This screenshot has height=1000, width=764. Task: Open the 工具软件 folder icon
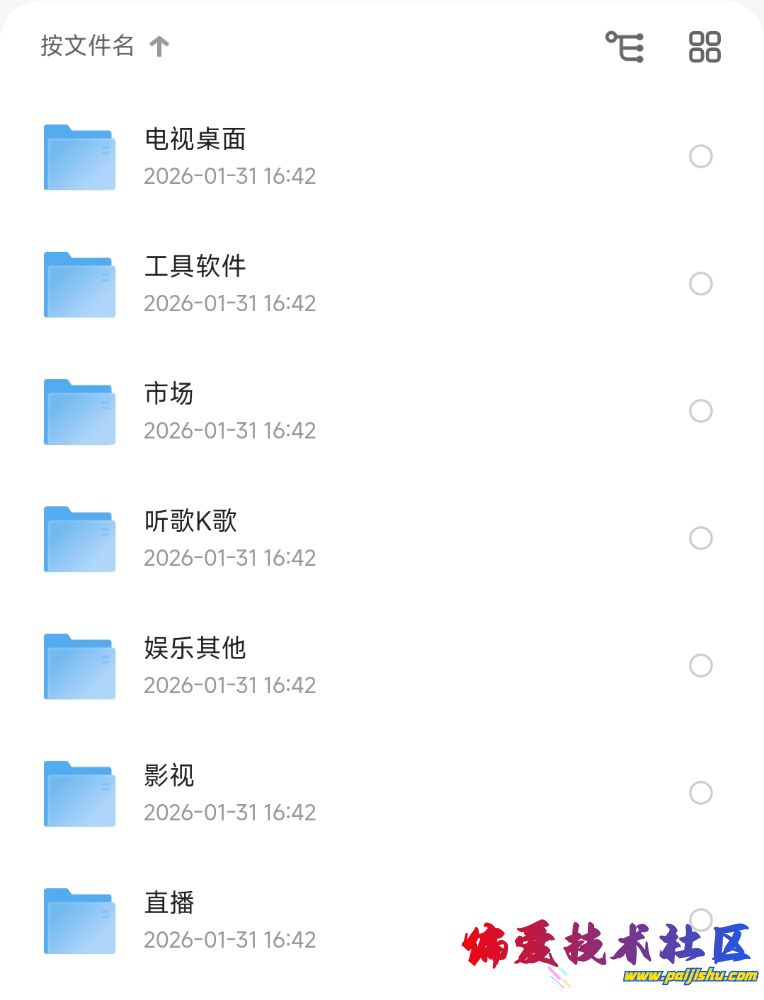79,284
